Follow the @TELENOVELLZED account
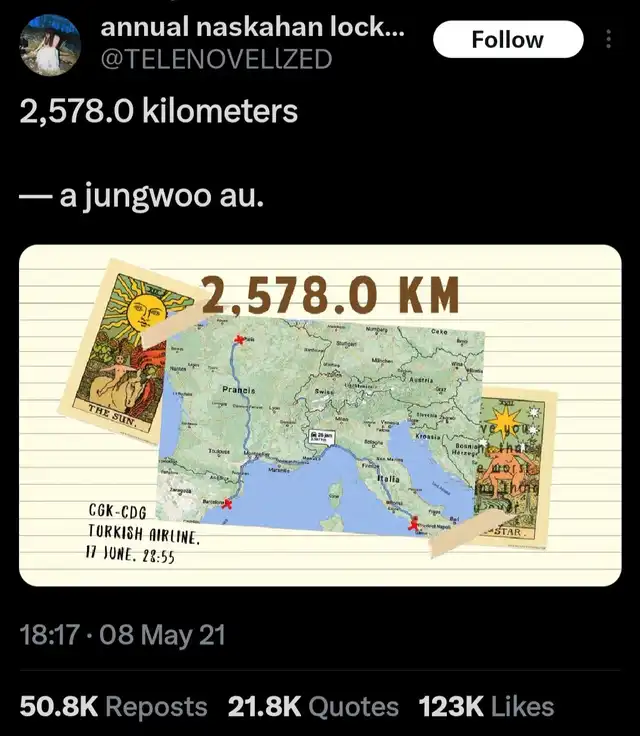Screen dimensions: 640x736 point(507,40)
